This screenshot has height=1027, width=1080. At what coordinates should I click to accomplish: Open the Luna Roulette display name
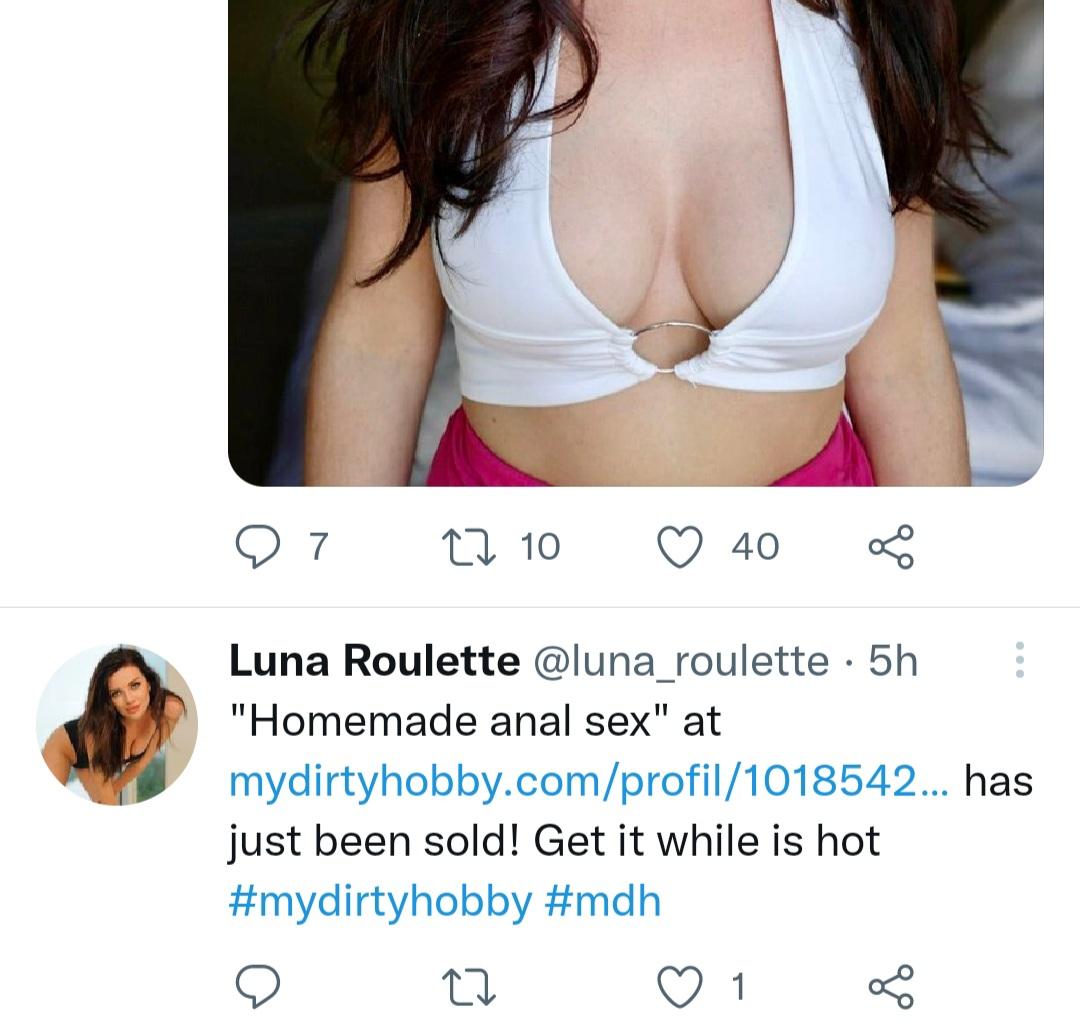374,661
